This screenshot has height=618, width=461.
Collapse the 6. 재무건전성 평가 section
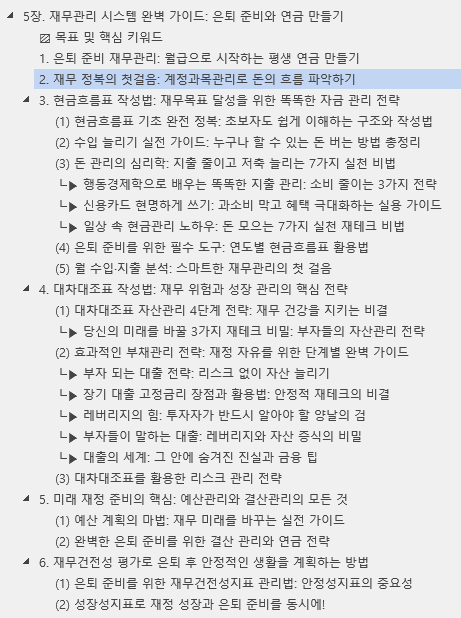[26, 562]
